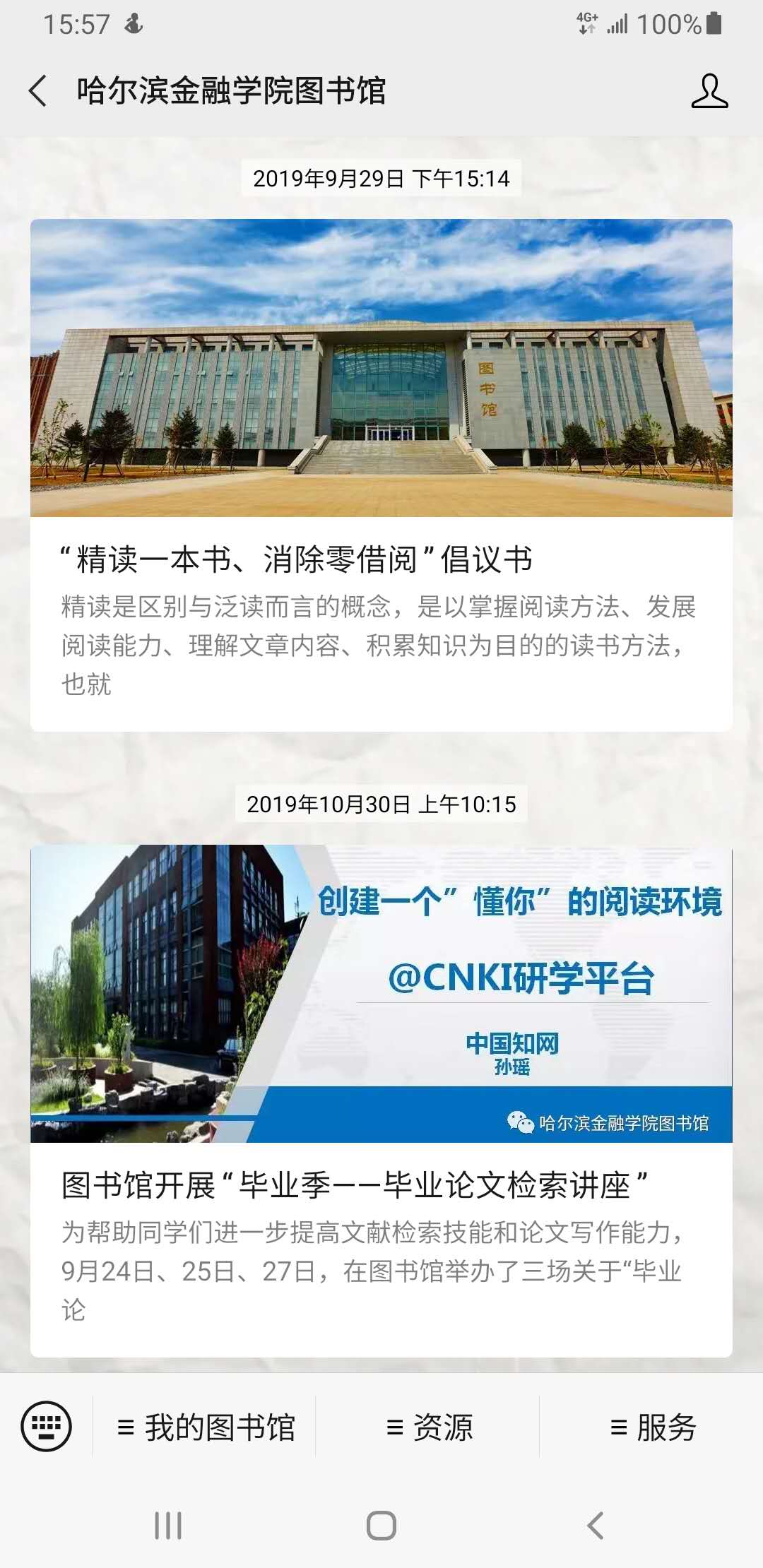
Task: Expand the 服务 menu
Action: pos(651,1427)
